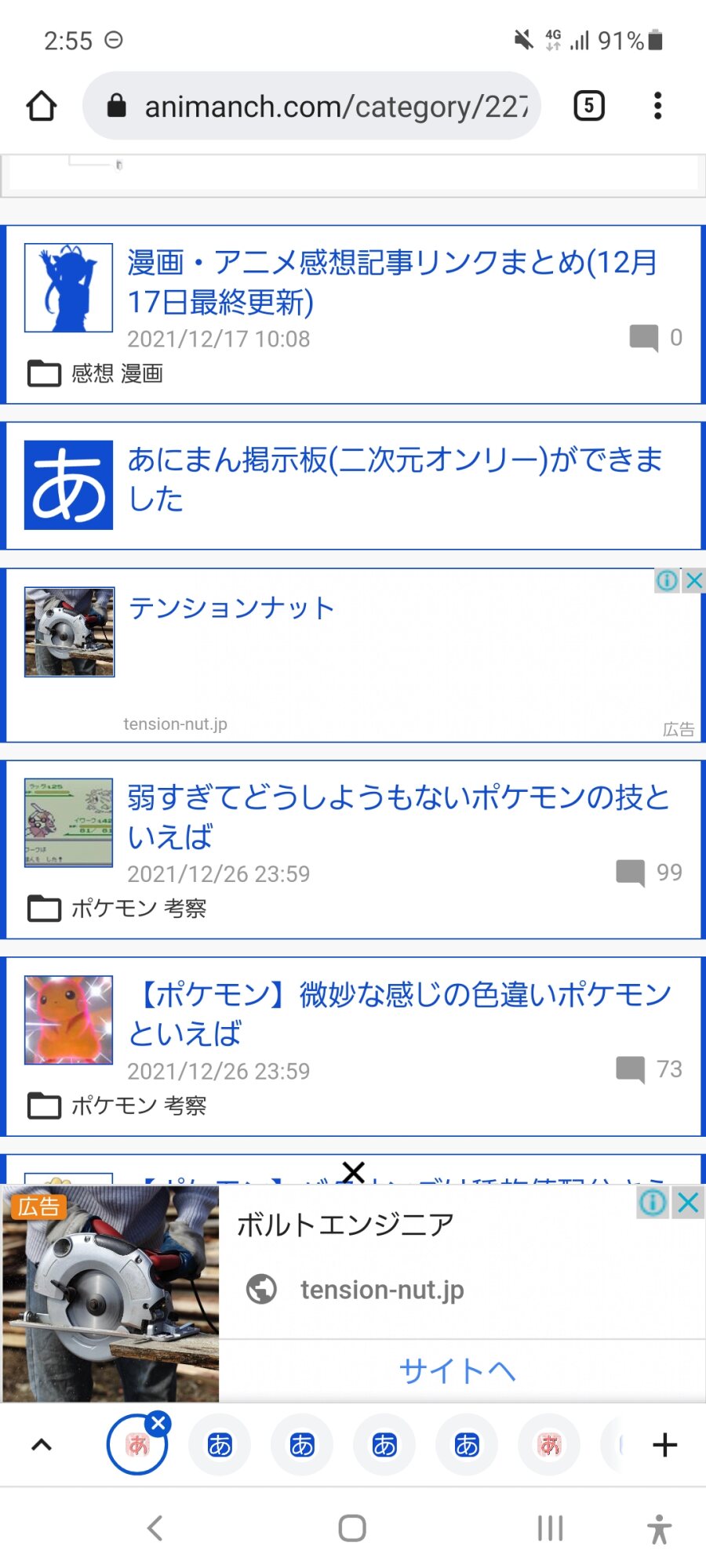Collapse the tab strip with up chevron
This screenshot has width=706, height=1568.
point(42,1445)
